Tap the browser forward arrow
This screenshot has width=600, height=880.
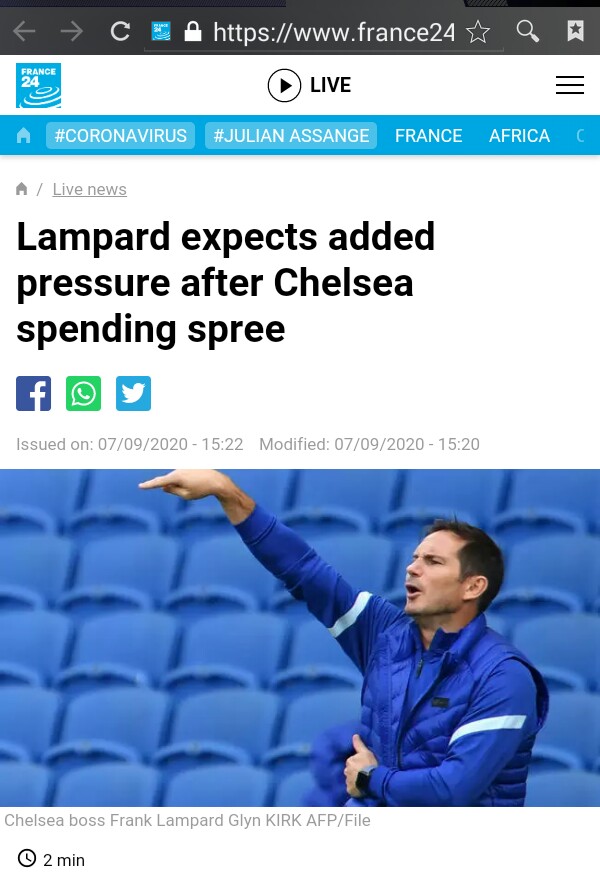pyautogui.click(x=72, y=31)
